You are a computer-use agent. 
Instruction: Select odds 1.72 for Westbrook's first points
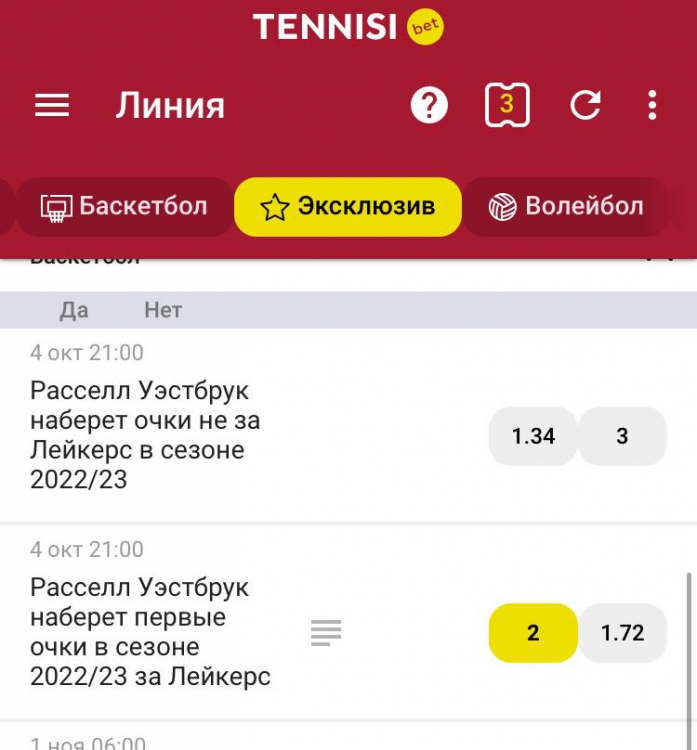coord(622,633)
